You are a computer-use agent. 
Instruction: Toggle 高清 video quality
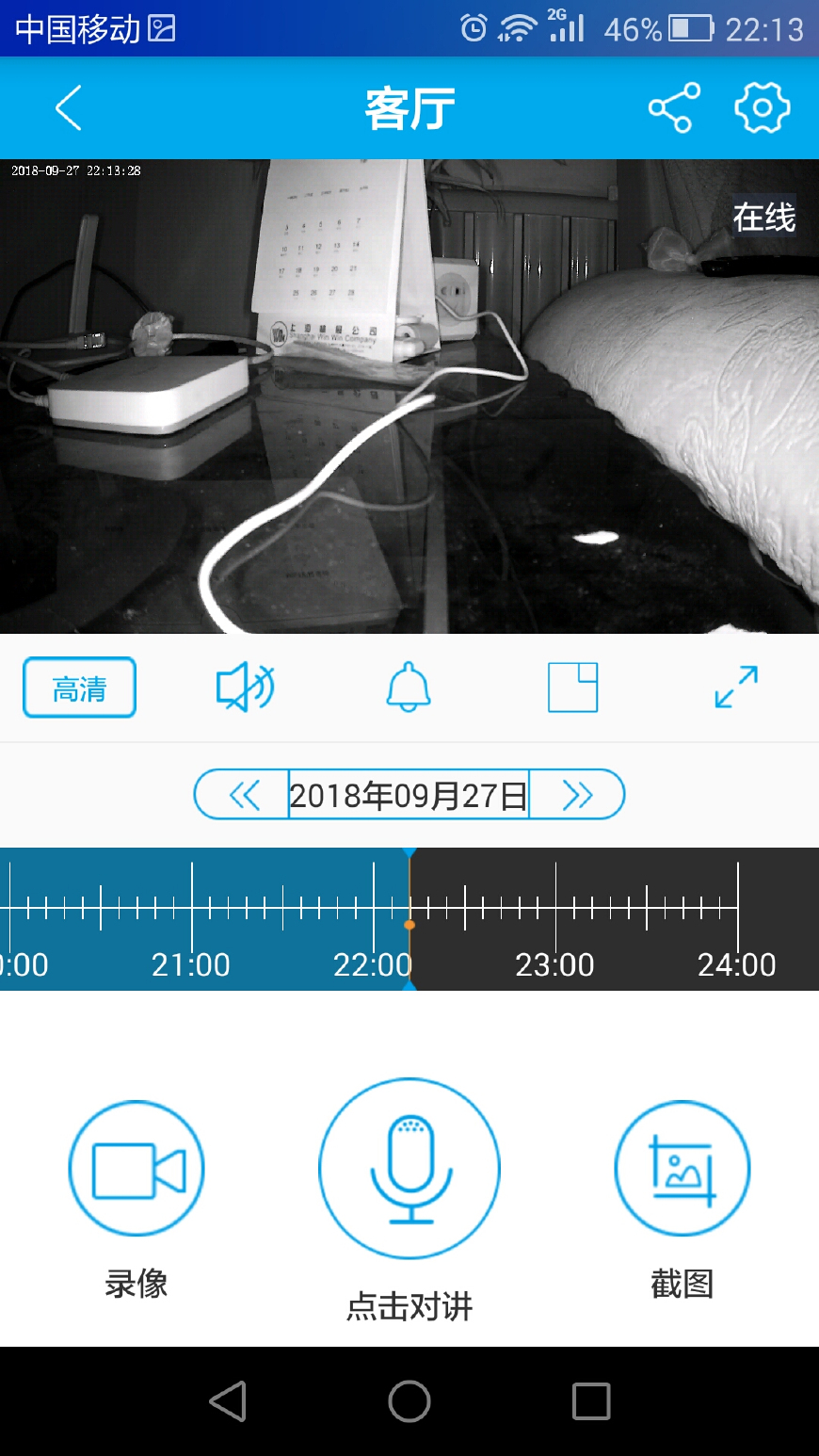click(79, 688)
